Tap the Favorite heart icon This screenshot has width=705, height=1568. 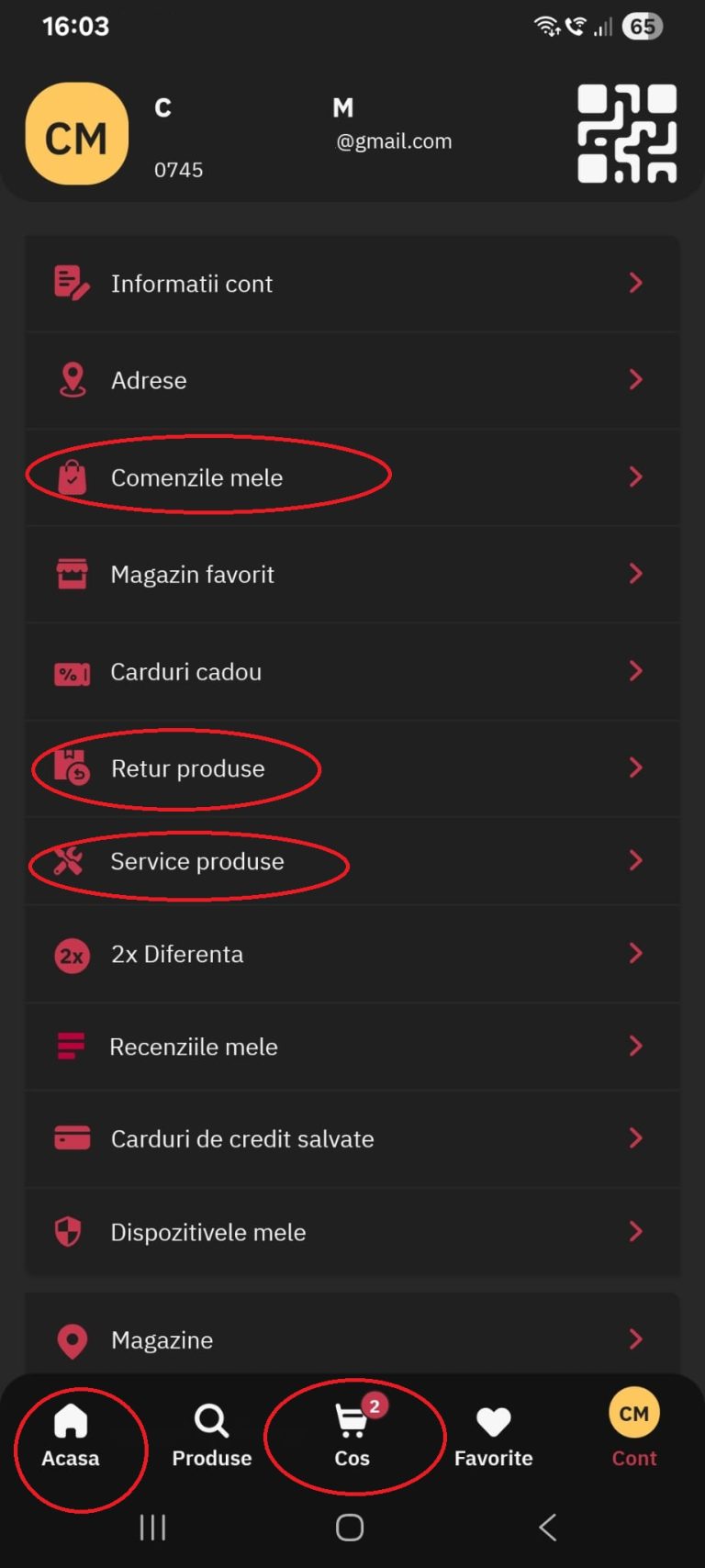coord(492,1420)
